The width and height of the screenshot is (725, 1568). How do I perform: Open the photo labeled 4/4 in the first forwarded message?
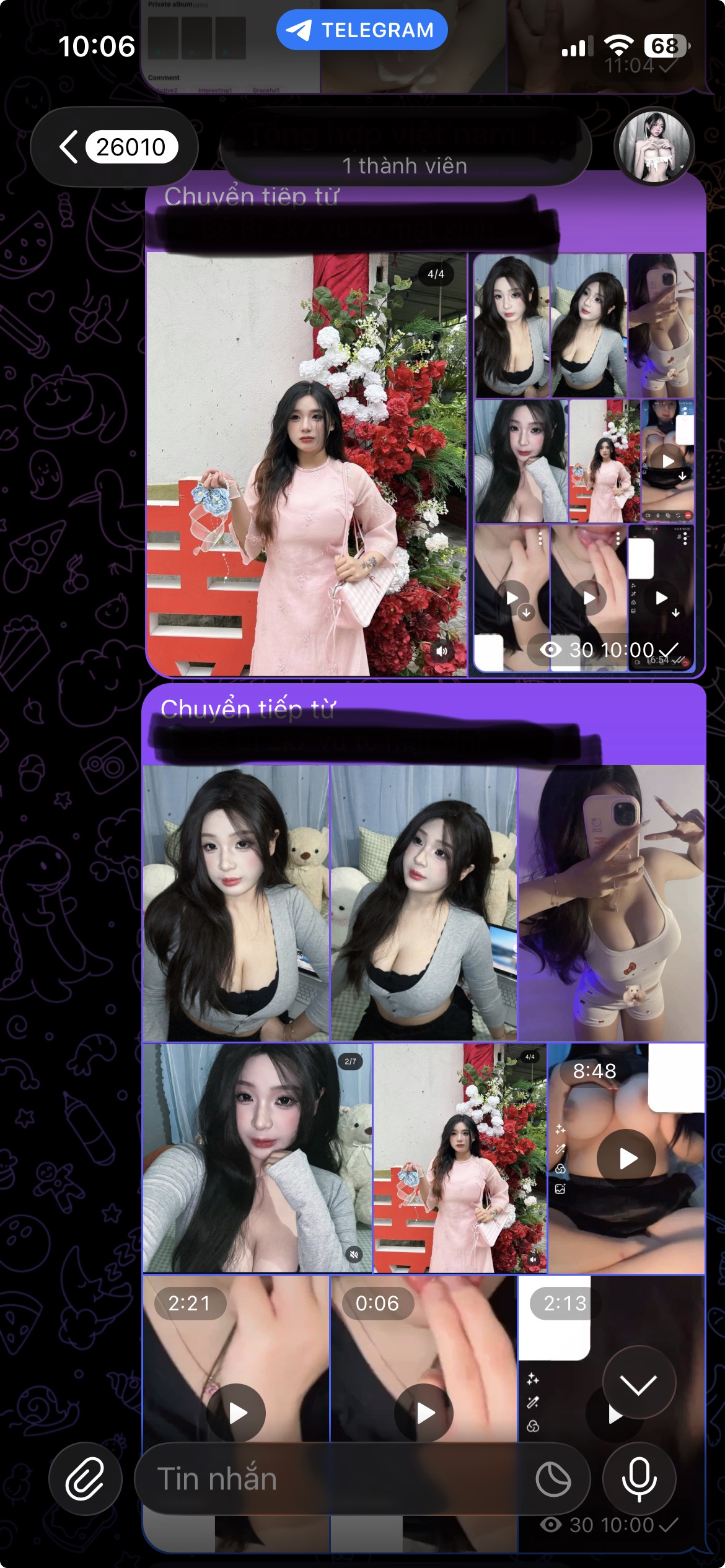306,463
